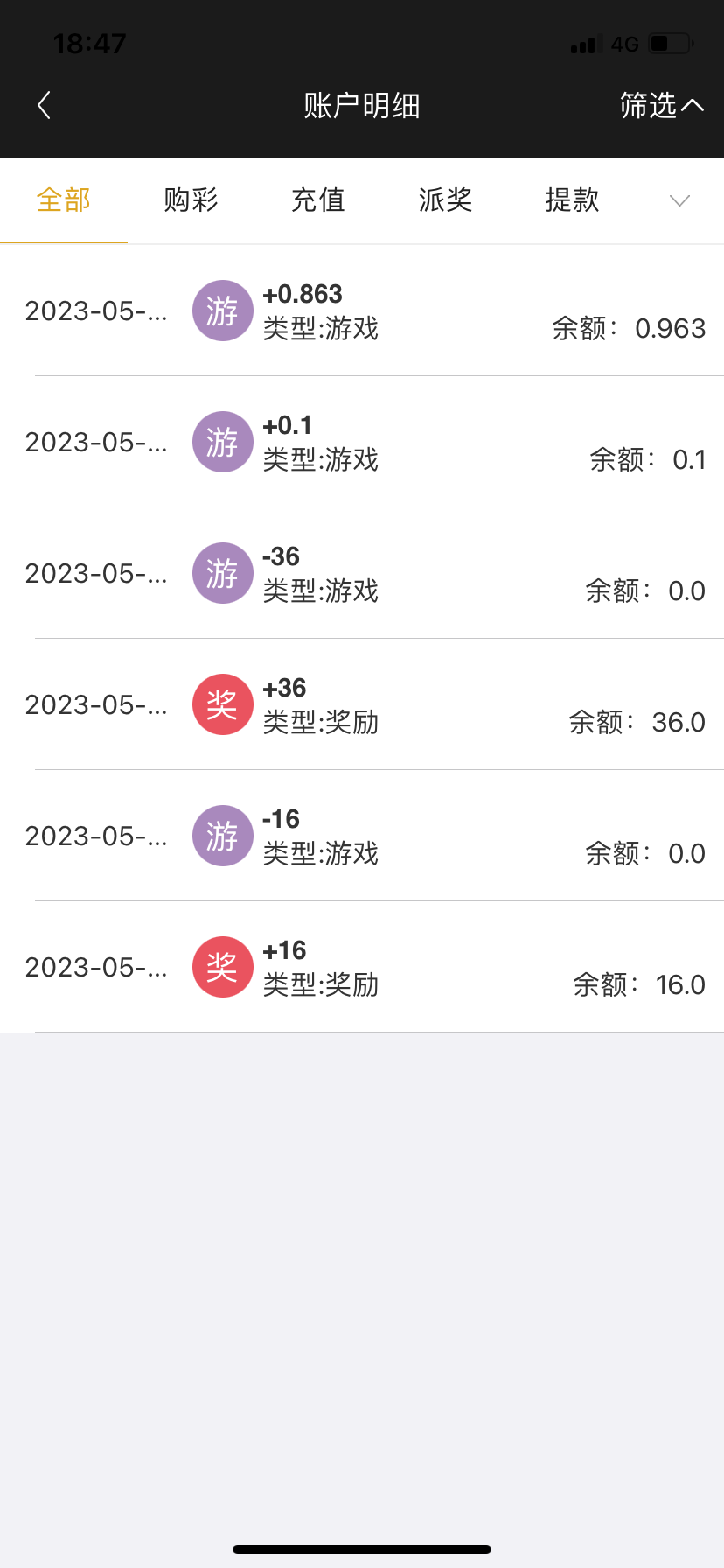Viewport: 724px width, 1568px height.
Task: Tap the +36 奖励 transaction row
Action: (x=362, y=704)
